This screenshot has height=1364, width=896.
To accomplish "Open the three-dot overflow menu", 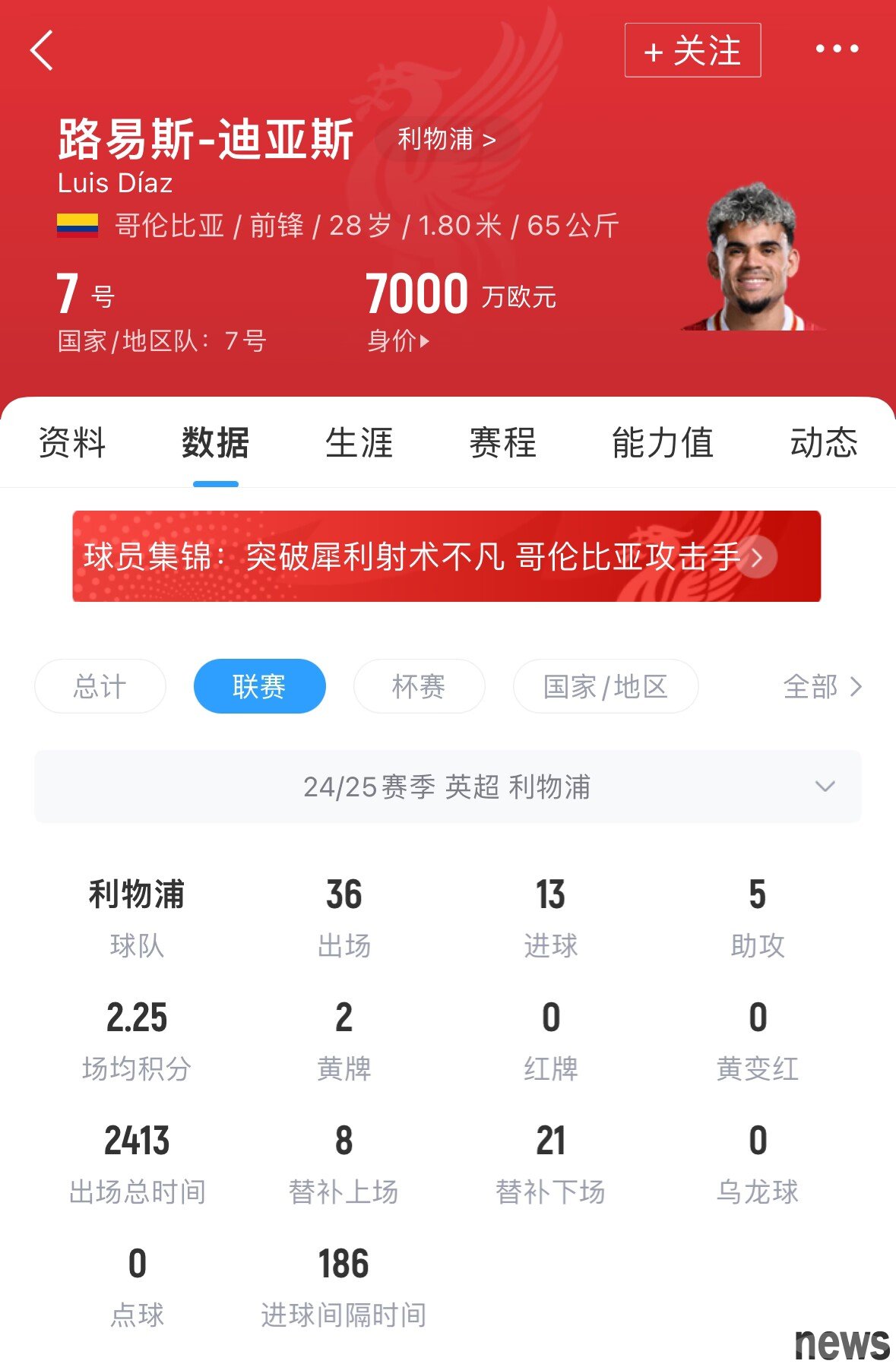I will coord(837,49).
